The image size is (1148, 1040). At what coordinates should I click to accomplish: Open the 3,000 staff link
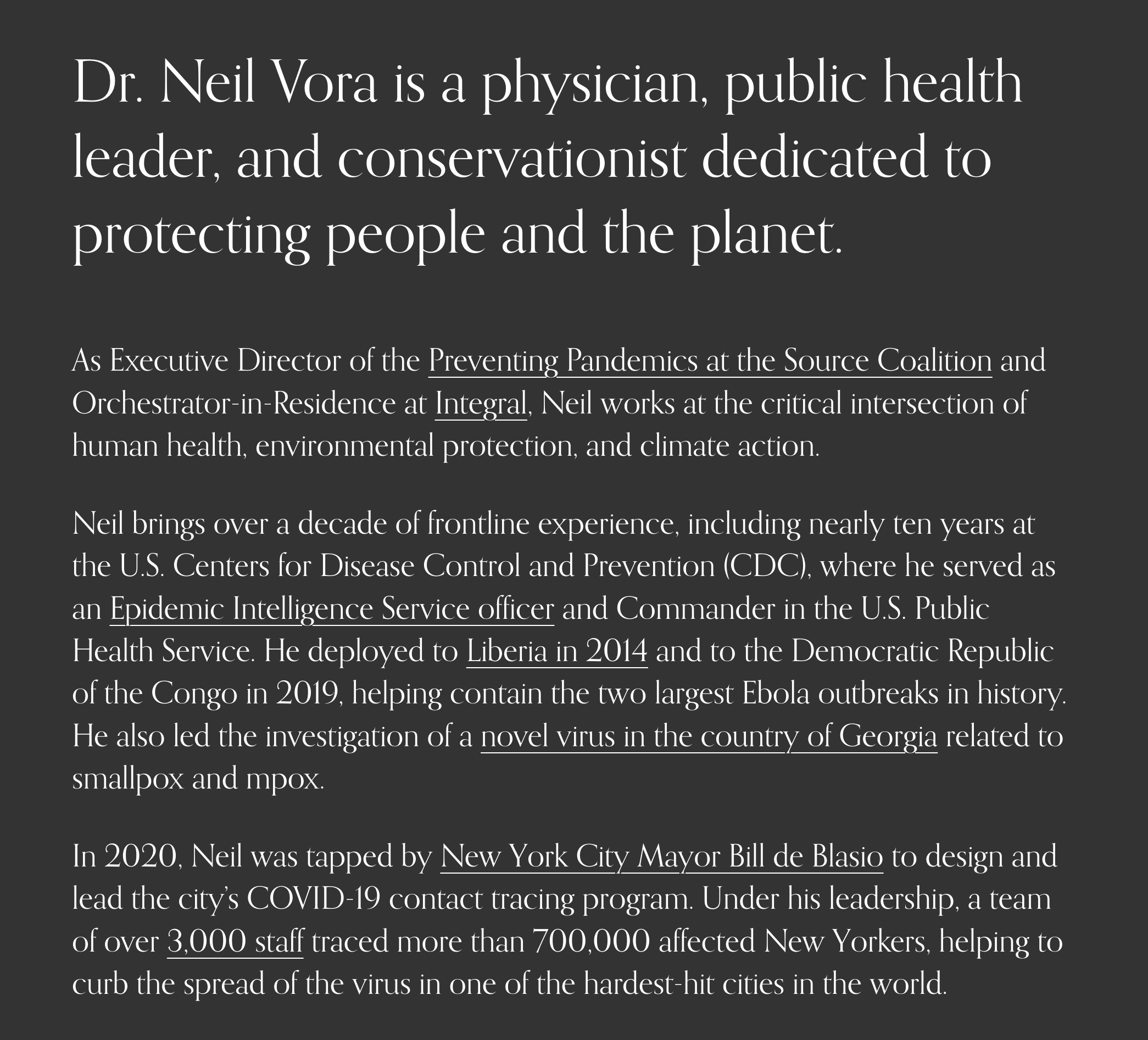point(235,941)
